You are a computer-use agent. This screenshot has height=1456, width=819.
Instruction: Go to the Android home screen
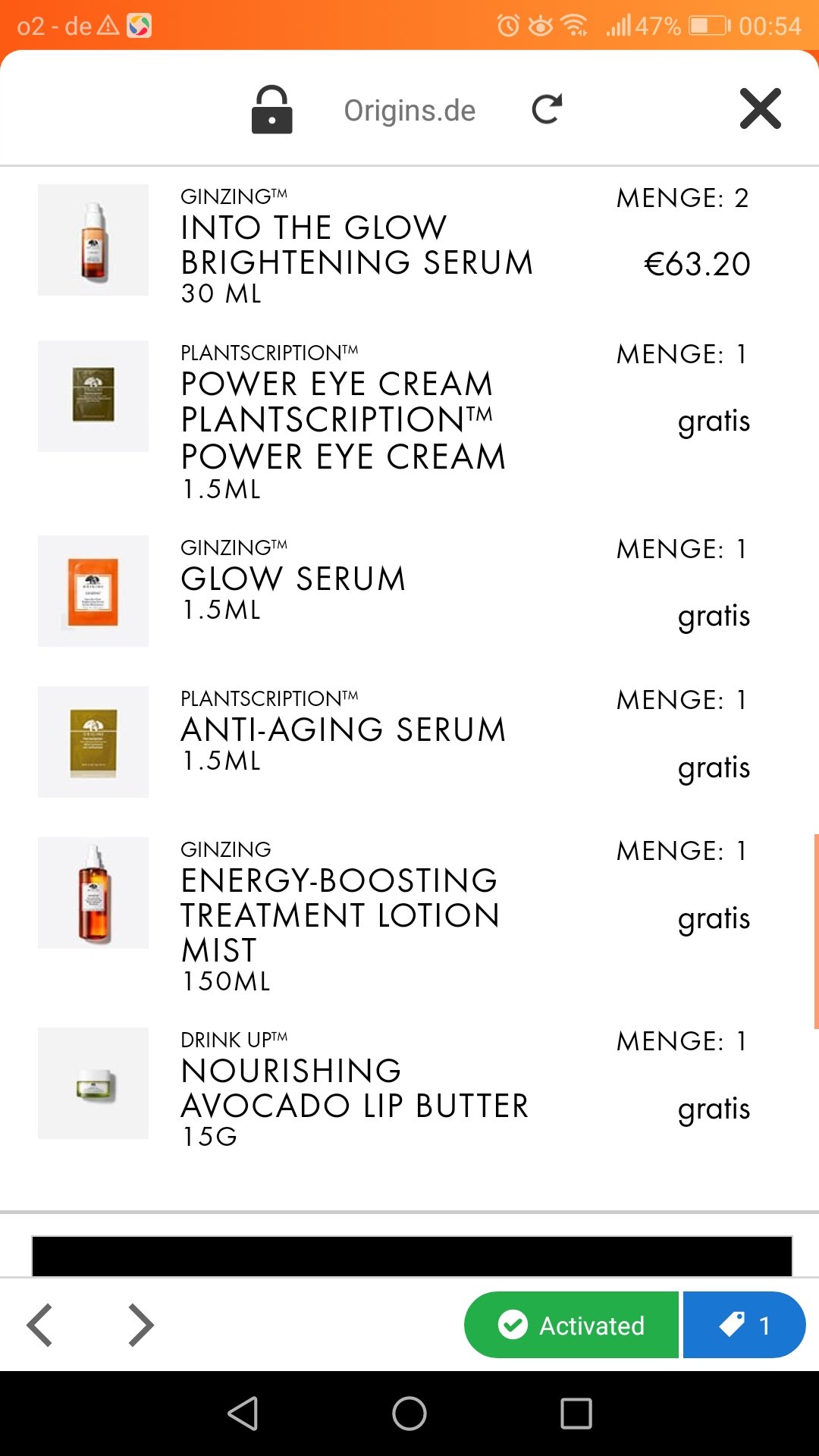pyautogui.click(x=409, y=1414)
